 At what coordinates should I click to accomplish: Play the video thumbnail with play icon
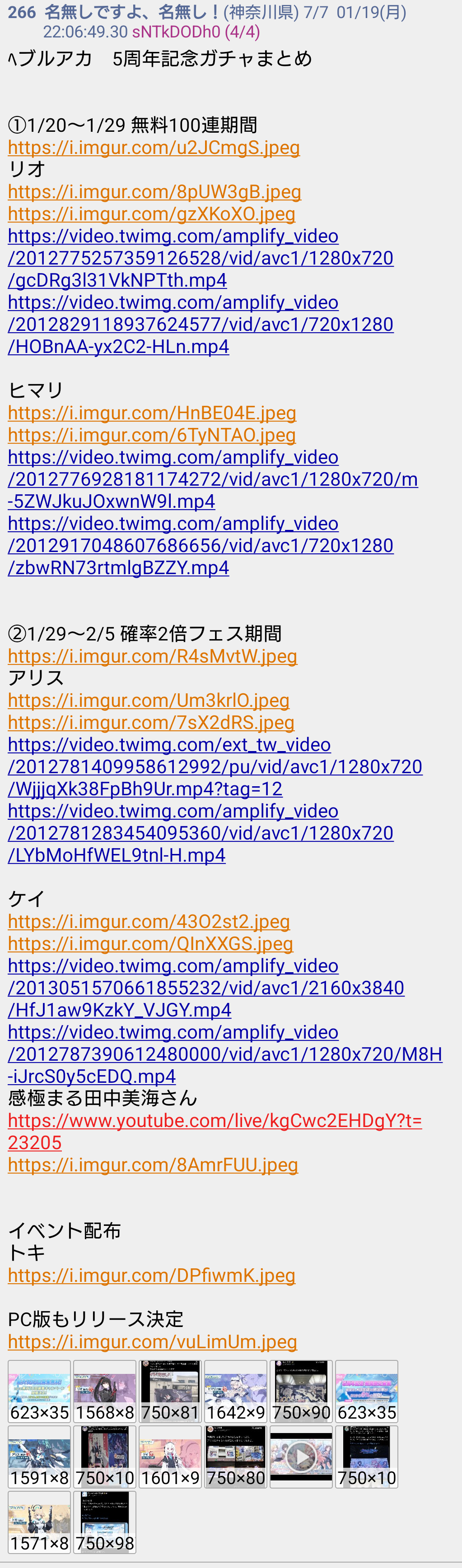(301, 1457)
